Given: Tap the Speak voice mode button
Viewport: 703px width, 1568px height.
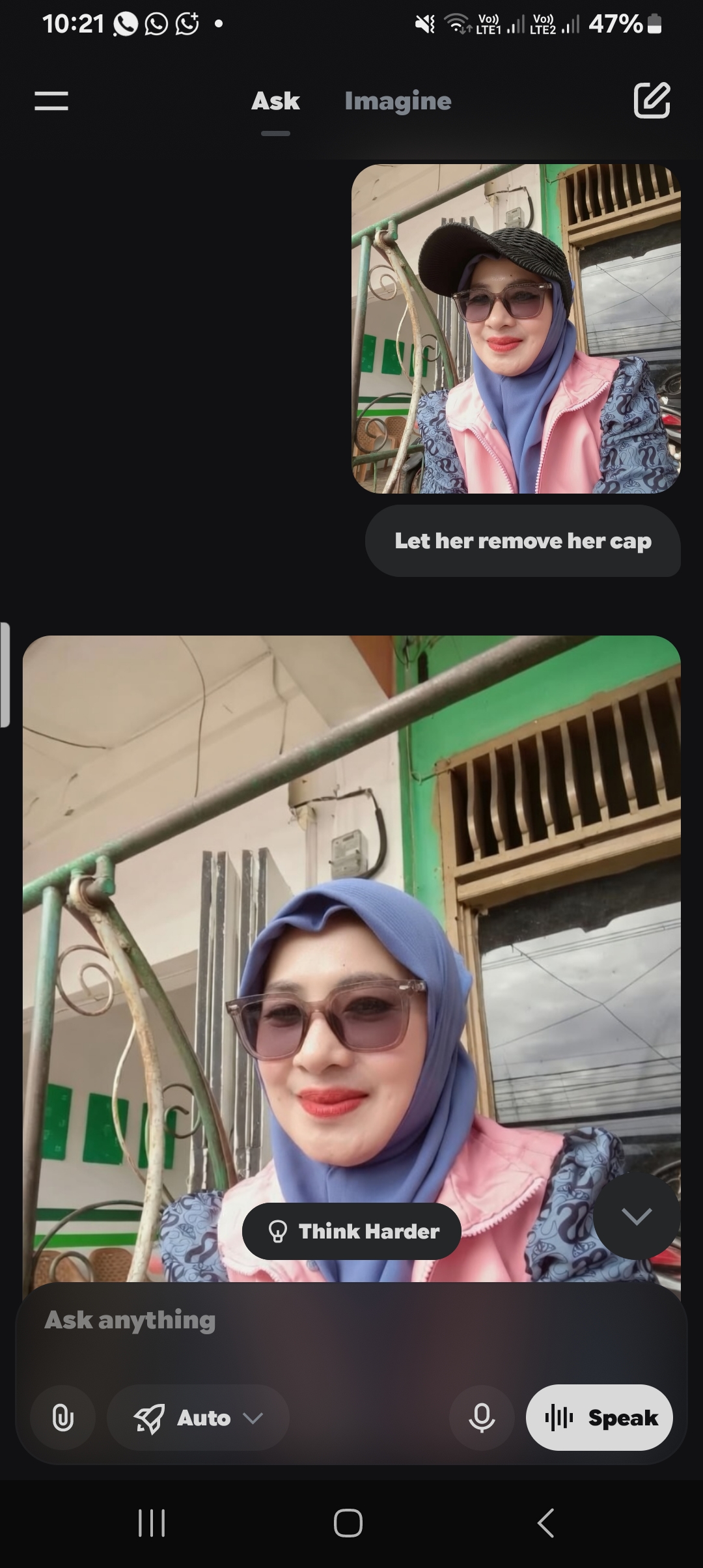Looking at the screenshot, I should point(600,1418).
